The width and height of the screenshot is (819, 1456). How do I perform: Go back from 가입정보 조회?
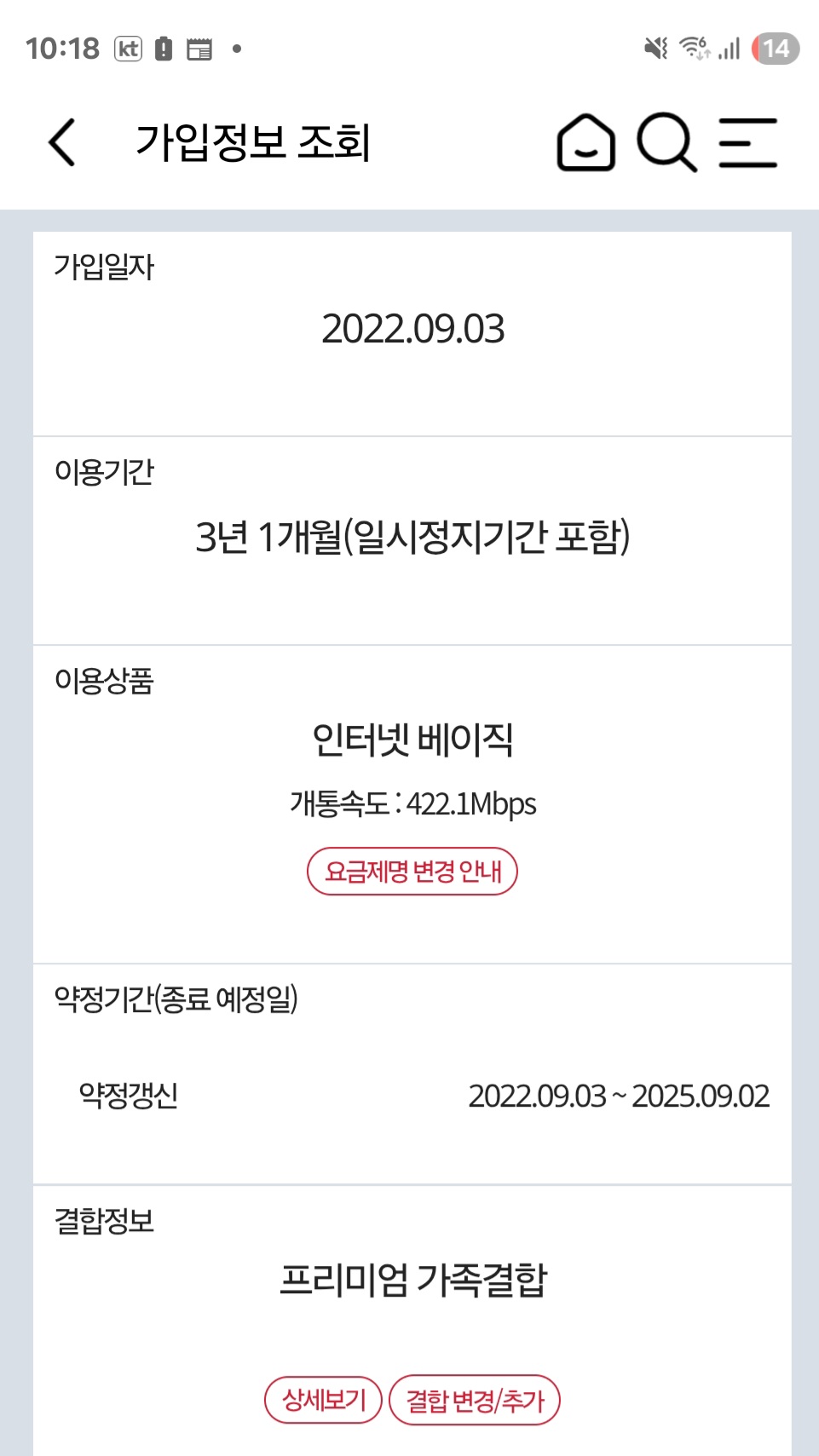coord(62,142)
